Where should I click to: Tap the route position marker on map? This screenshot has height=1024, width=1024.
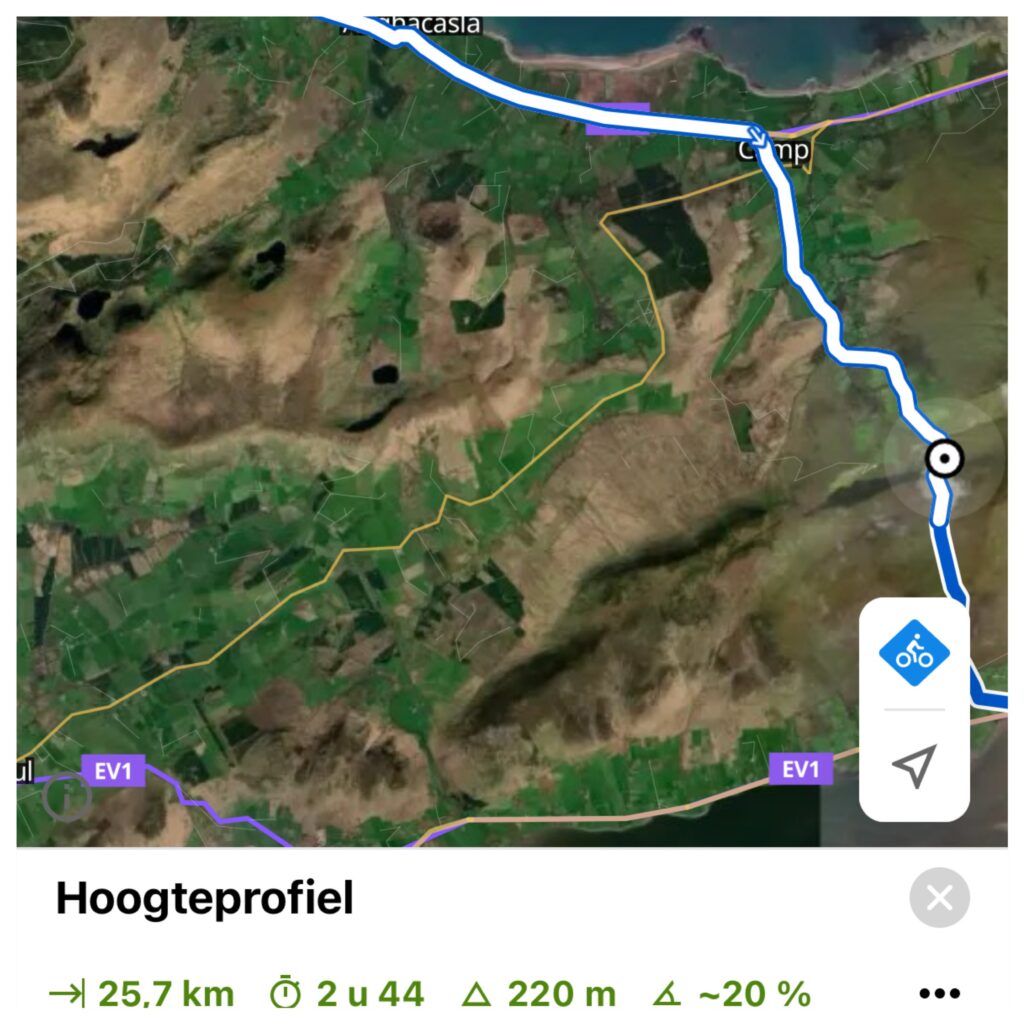click(943, 459)
